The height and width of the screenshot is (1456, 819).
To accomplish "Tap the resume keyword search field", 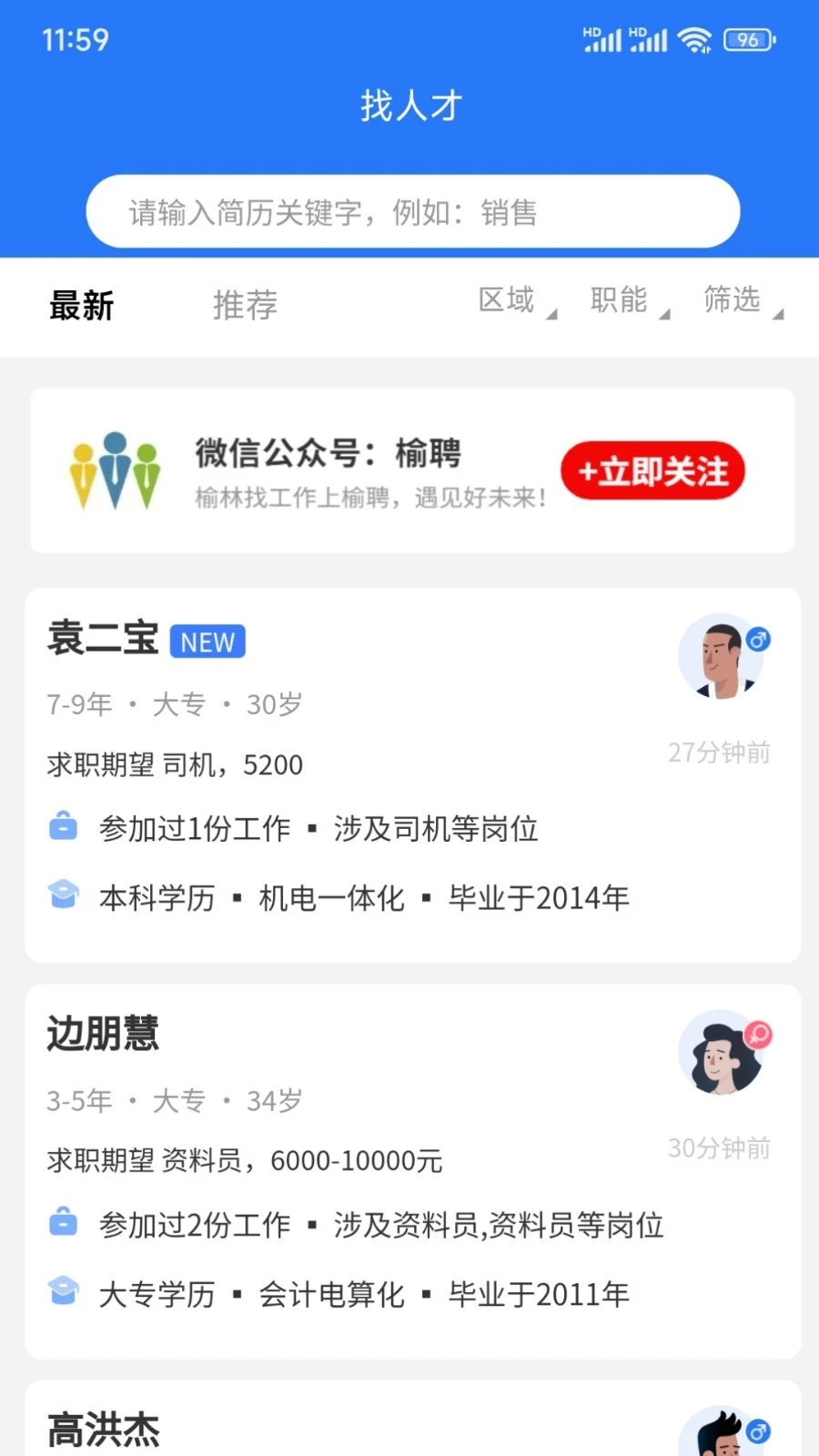I will tap(409, 211).
